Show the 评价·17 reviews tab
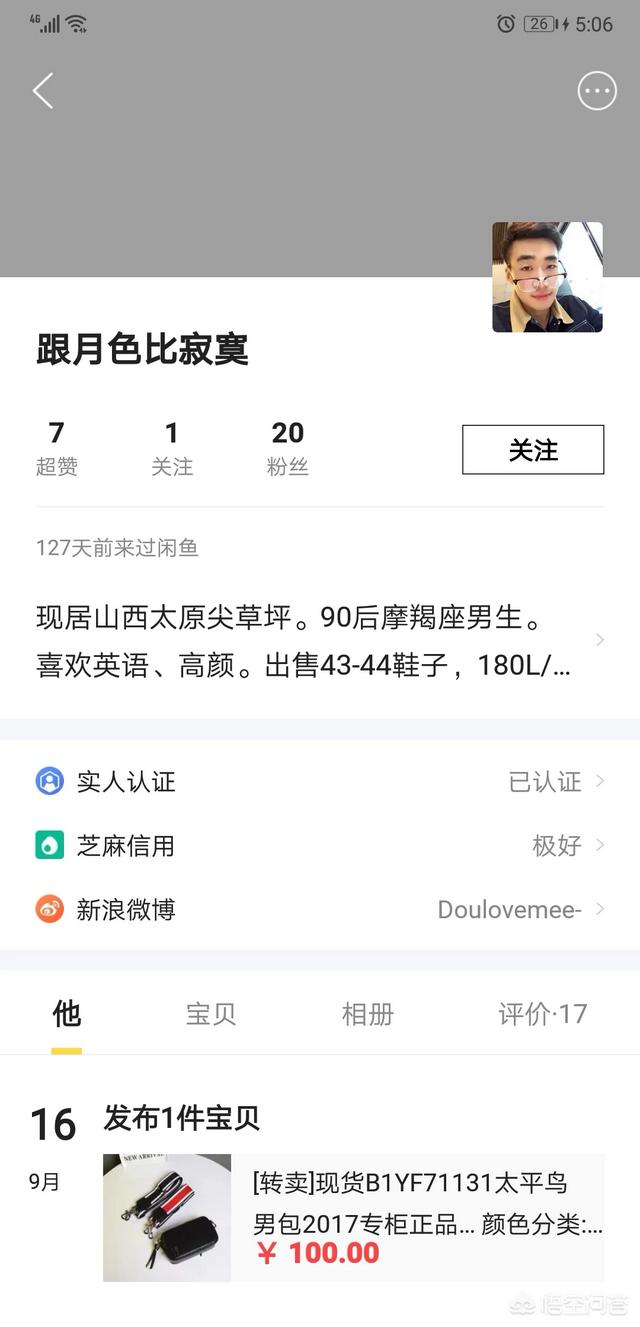The height and width of the screenshot is (1327, 640). (x=542, y=1014)
